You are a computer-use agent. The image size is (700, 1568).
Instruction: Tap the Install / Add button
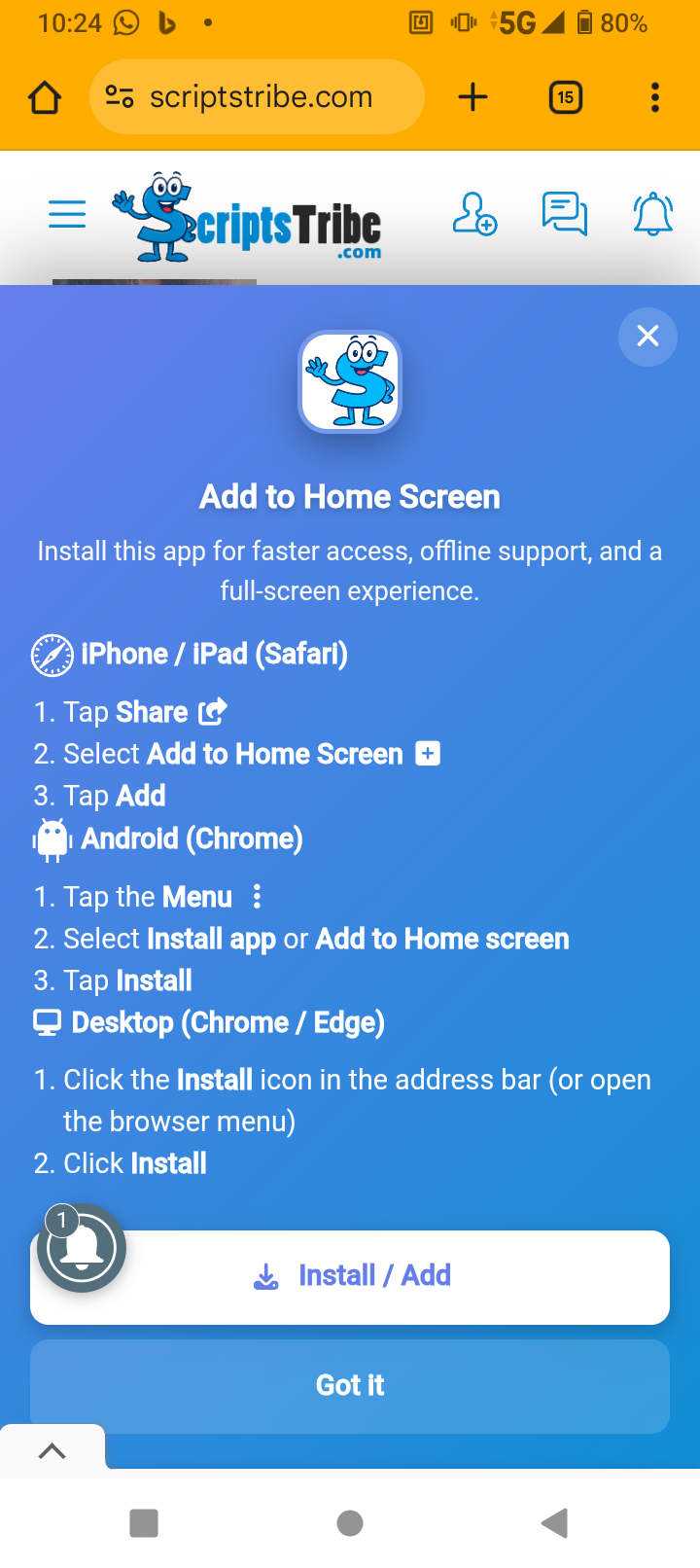tap(350, 1276)
